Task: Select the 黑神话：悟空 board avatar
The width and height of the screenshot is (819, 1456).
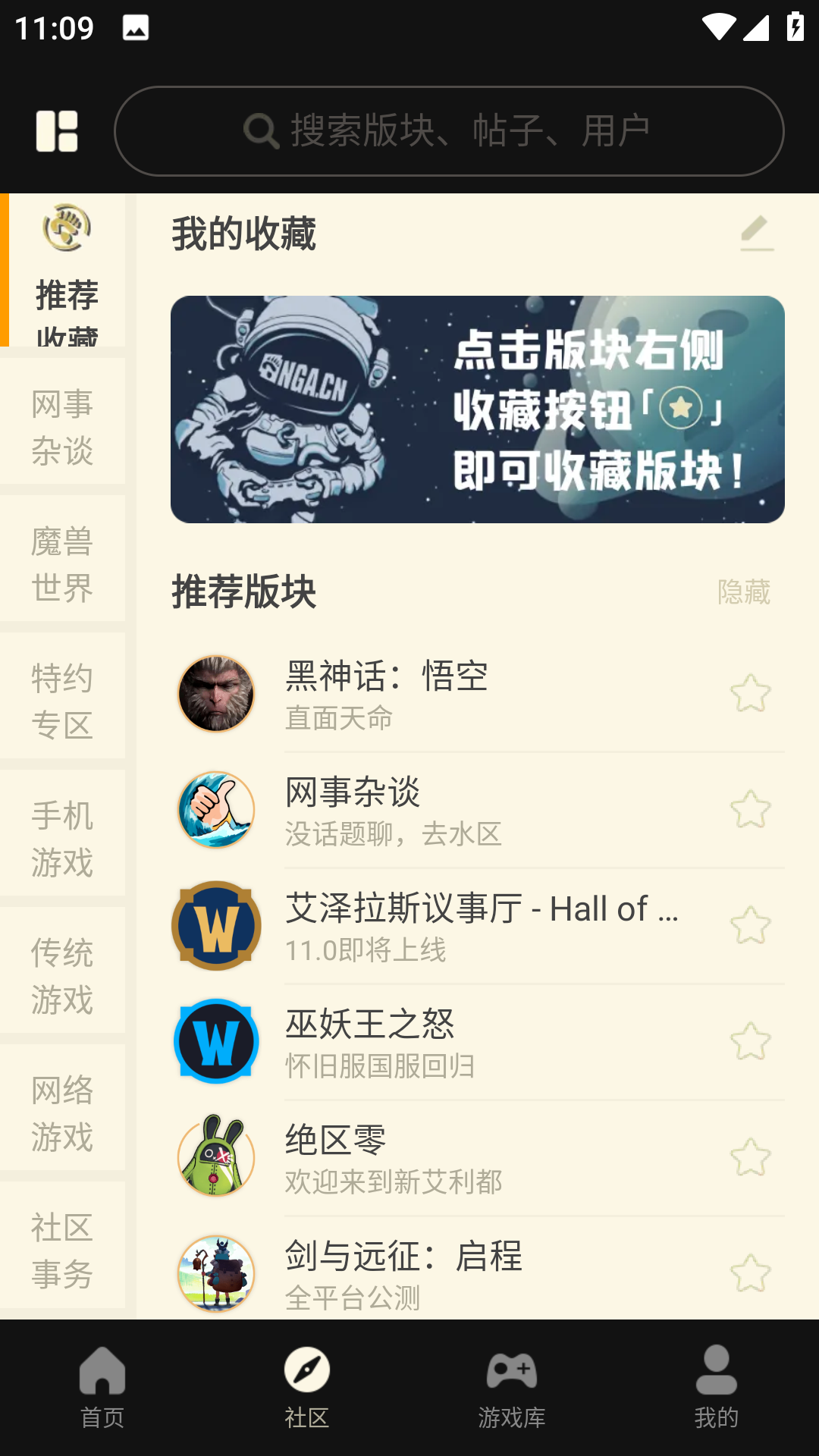Action: [215, 694]
